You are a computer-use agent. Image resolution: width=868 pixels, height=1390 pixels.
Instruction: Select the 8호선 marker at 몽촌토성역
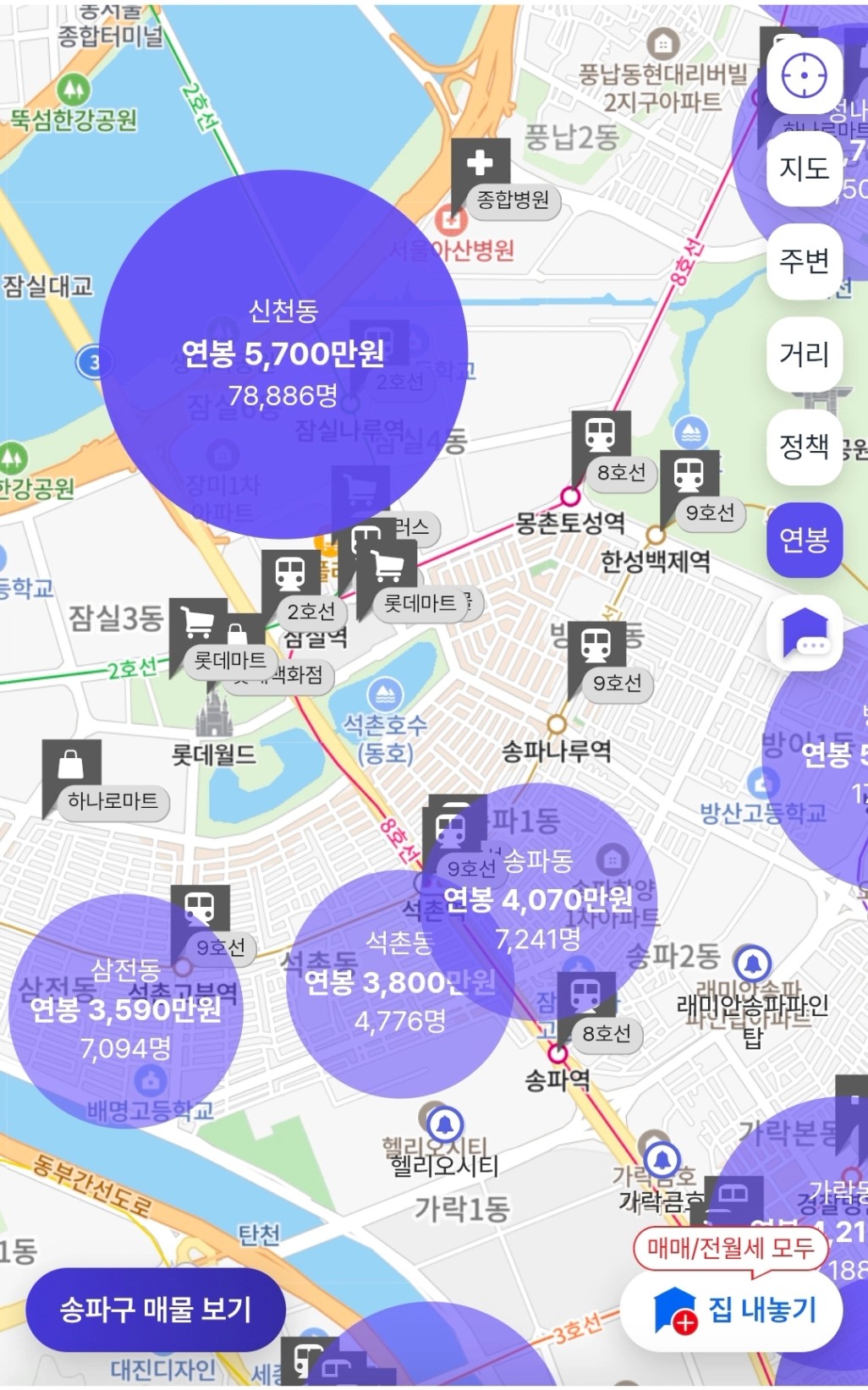[x=620, y=472]
